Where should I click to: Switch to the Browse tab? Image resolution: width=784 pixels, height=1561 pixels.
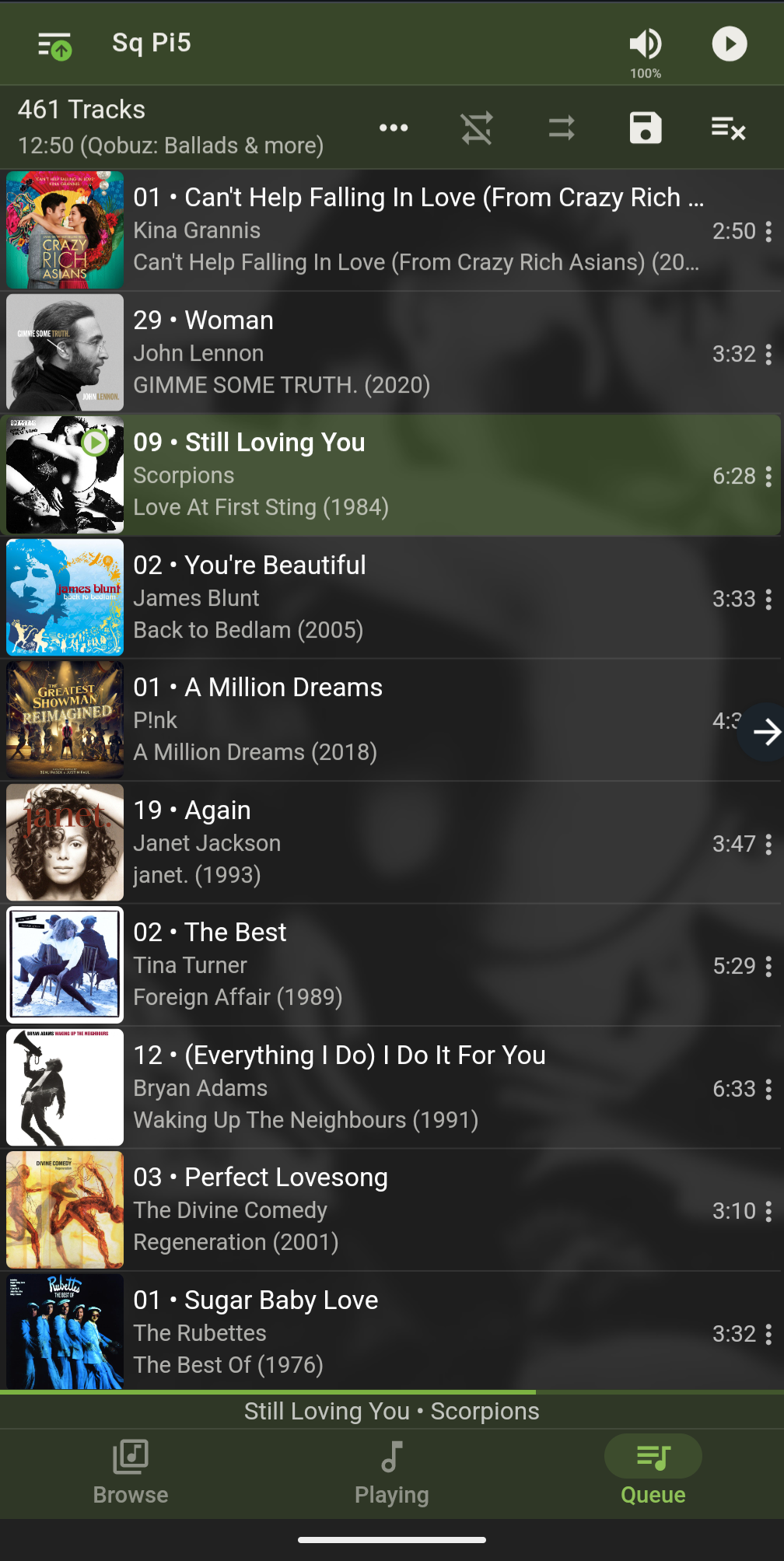click(x=131, y=1473)
